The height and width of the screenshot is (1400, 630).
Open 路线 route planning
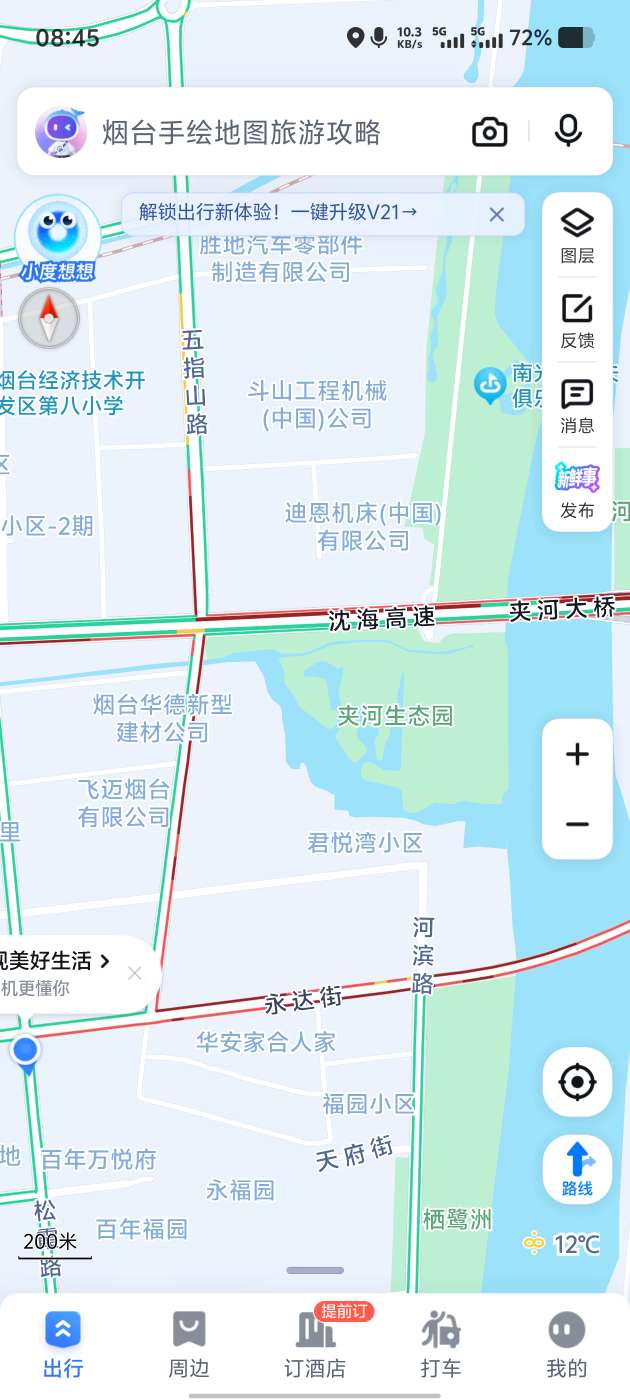(577, 1170)
